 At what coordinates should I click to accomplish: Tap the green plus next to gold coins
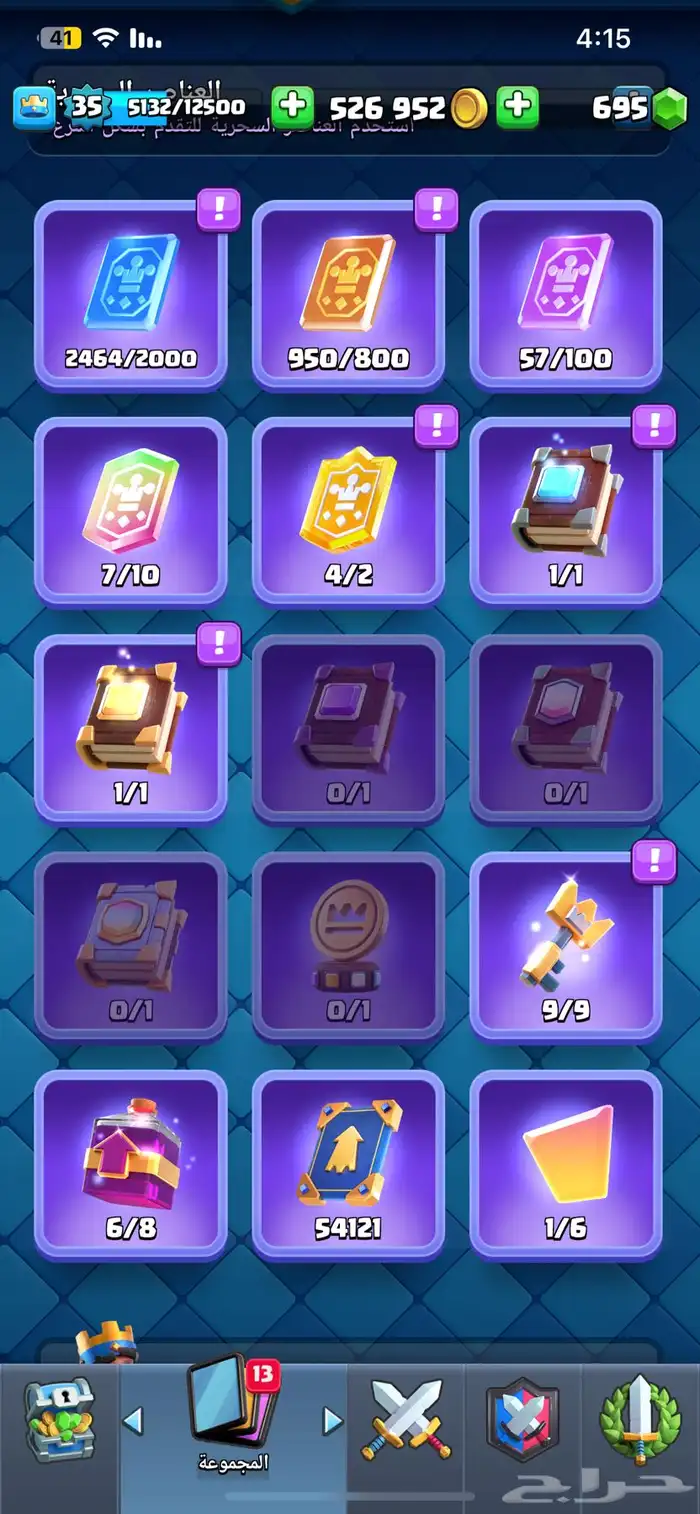292,107
